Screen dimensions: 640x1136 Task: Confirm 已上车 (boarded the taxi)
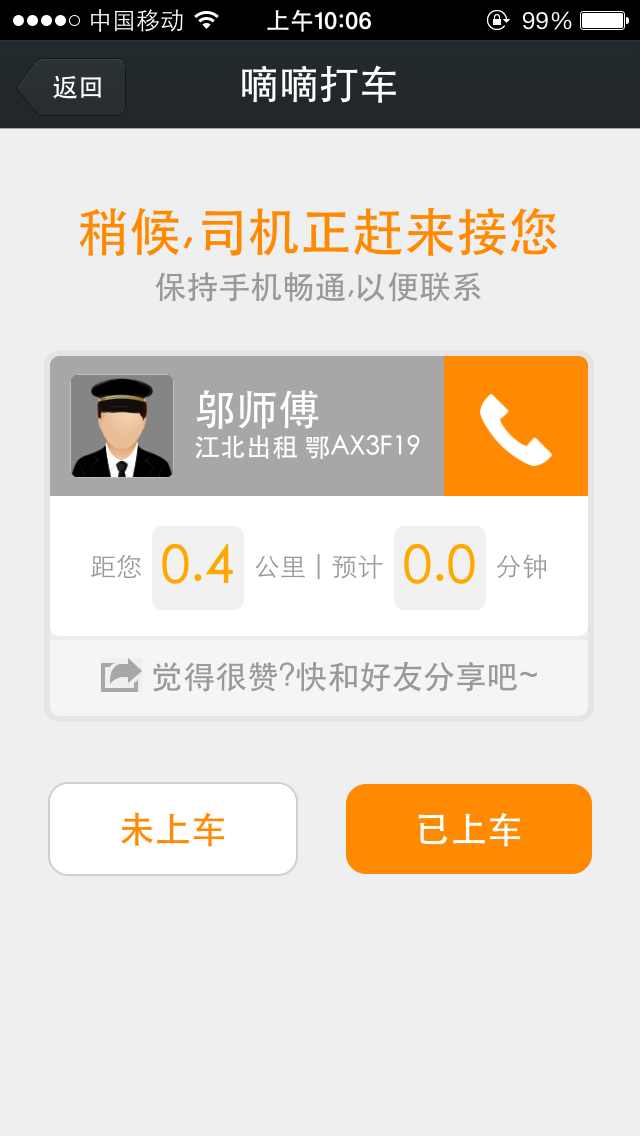469,829
